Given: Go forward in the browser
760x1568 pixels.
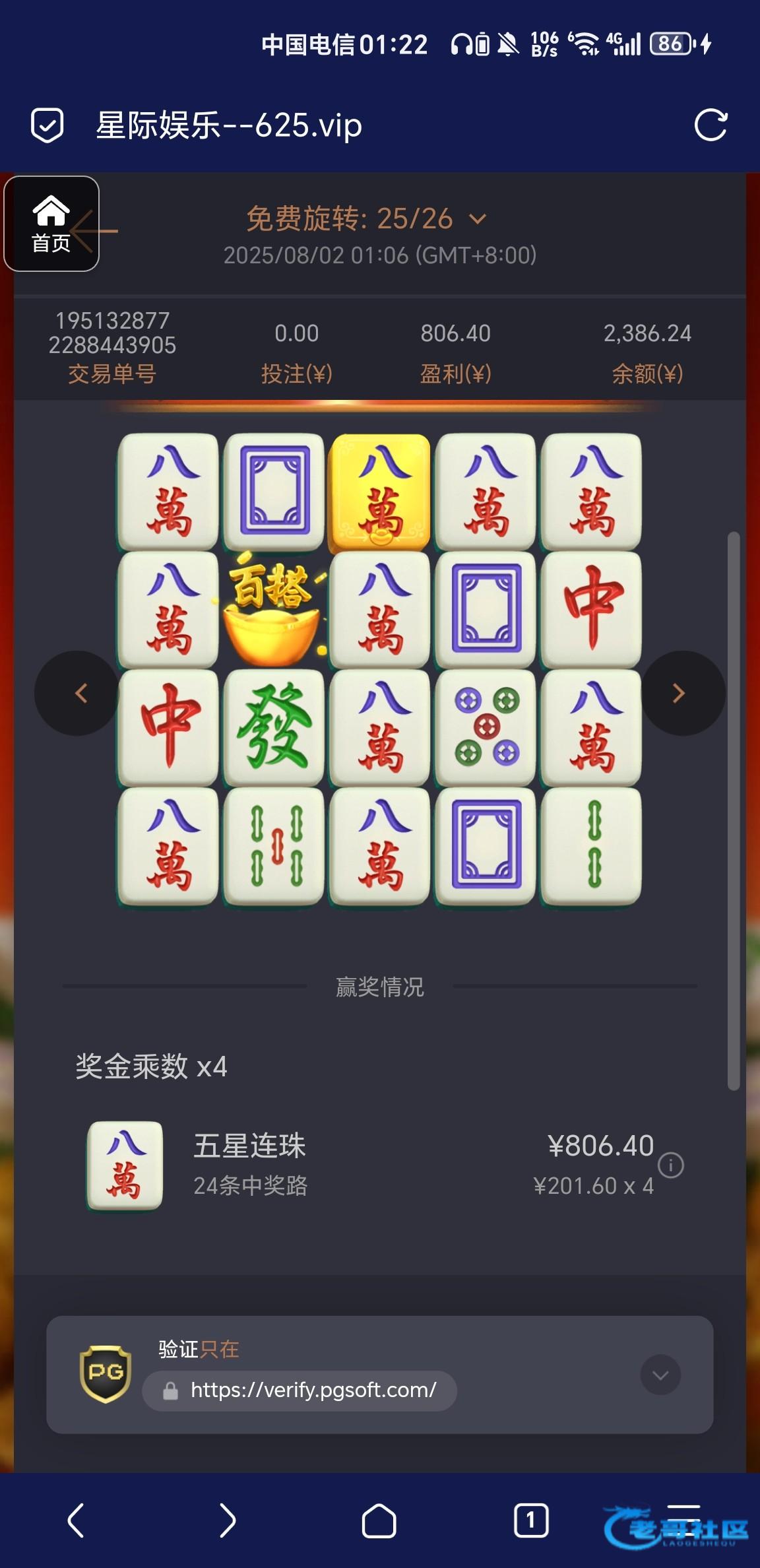Looking at the screenshot, I should [x=228, y=1520].
